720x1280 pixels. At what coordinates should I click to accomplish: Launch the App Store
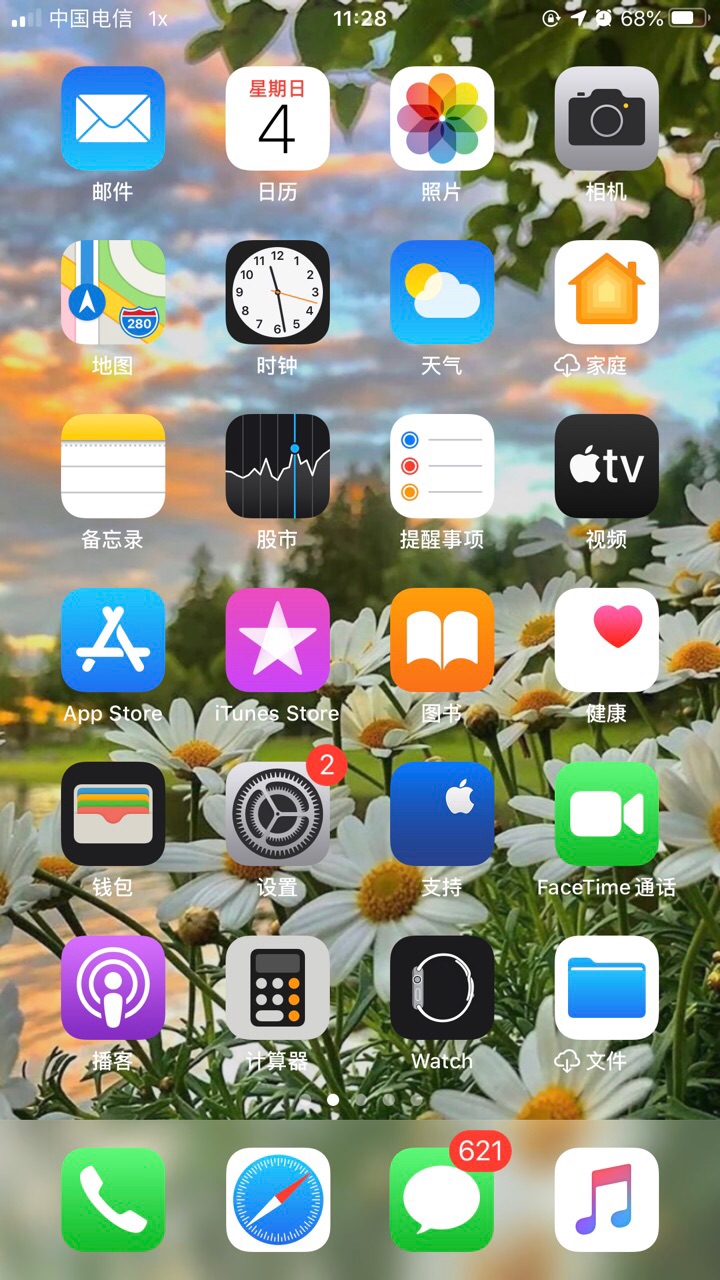(113, 640)
